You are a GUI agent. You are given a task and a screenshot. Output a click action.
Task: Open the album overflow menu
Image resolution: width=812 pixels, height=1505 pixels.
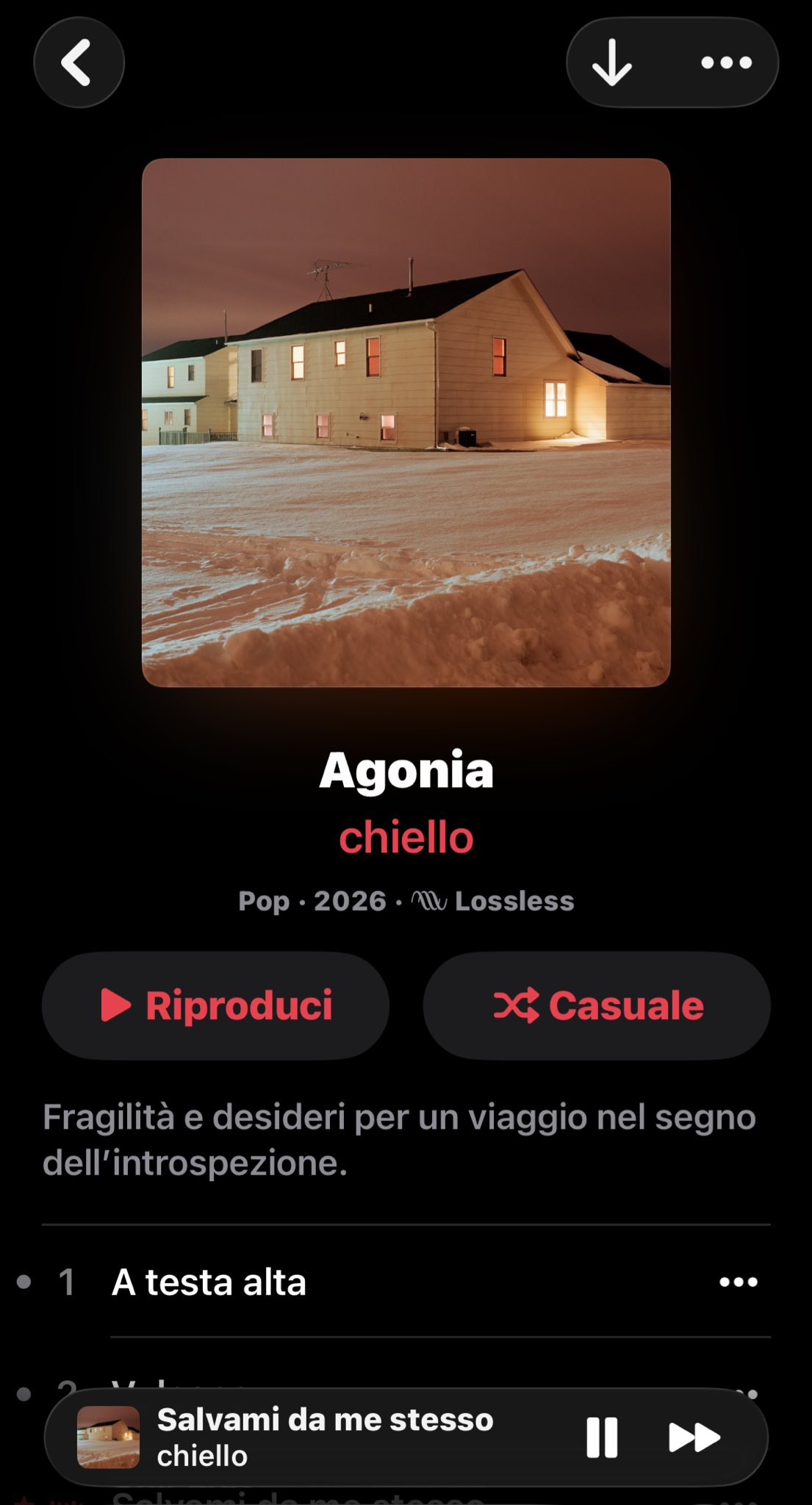tap(726, 63)
